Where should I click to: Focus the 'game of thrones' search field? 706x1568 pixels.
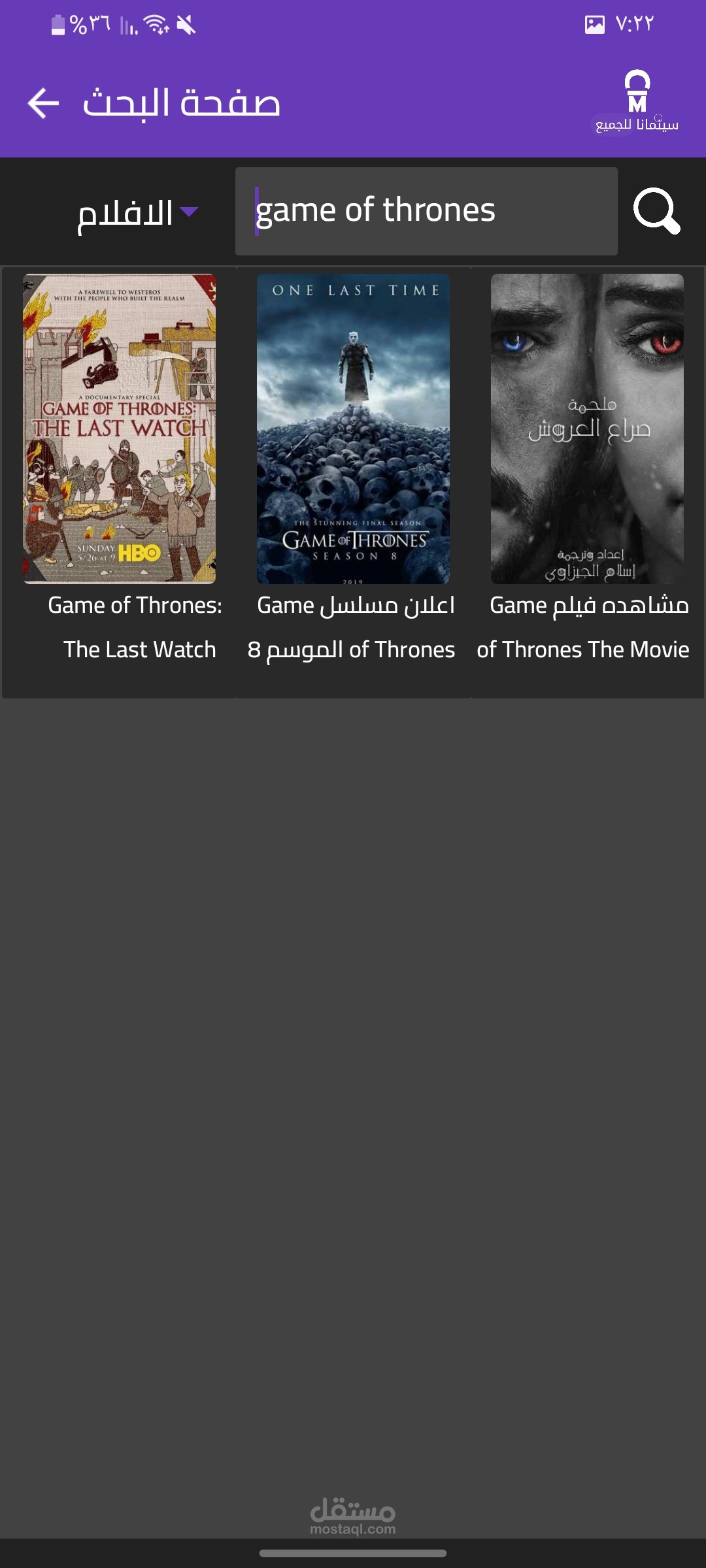[426, 211]
